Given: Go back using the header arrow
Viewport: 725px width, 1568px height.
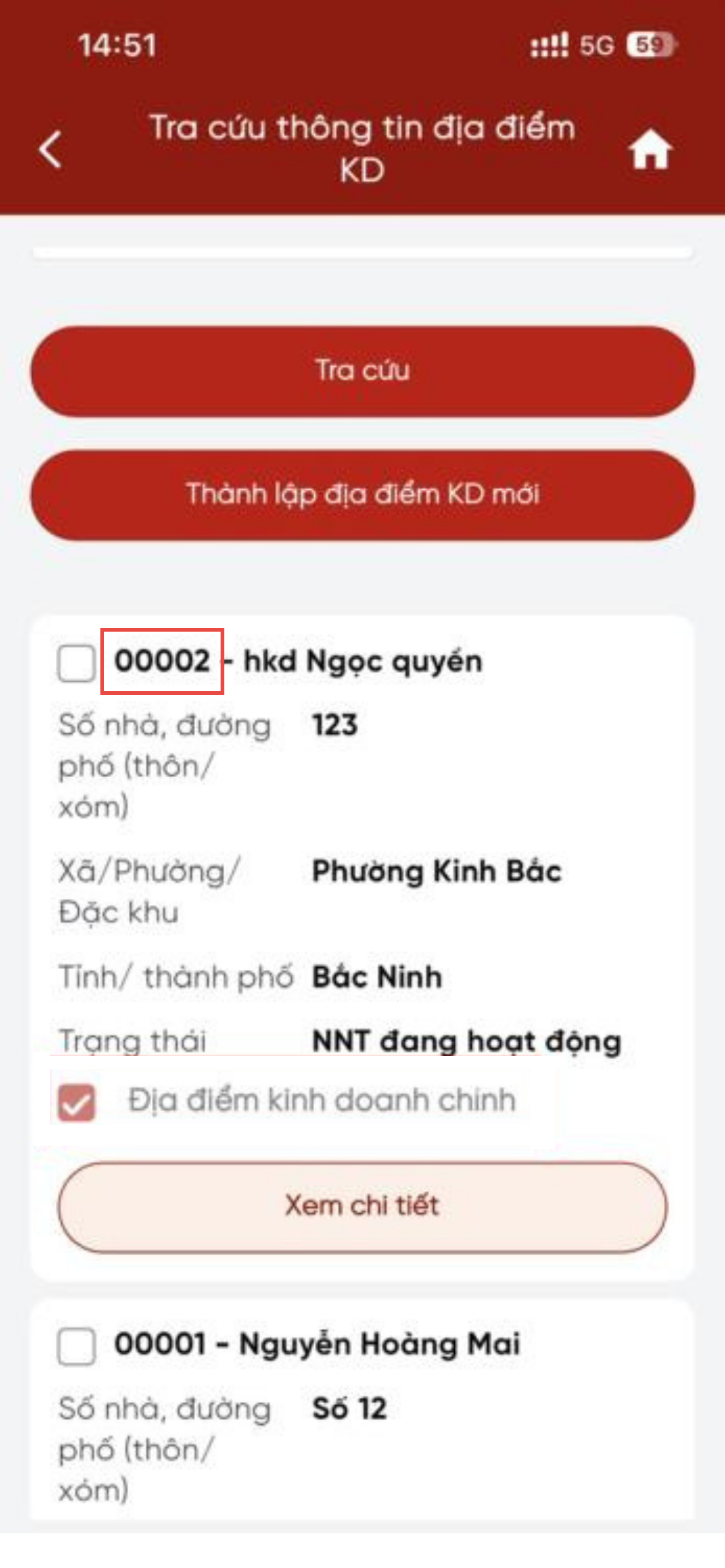Looking at the screenshot, I should (51, 149).
